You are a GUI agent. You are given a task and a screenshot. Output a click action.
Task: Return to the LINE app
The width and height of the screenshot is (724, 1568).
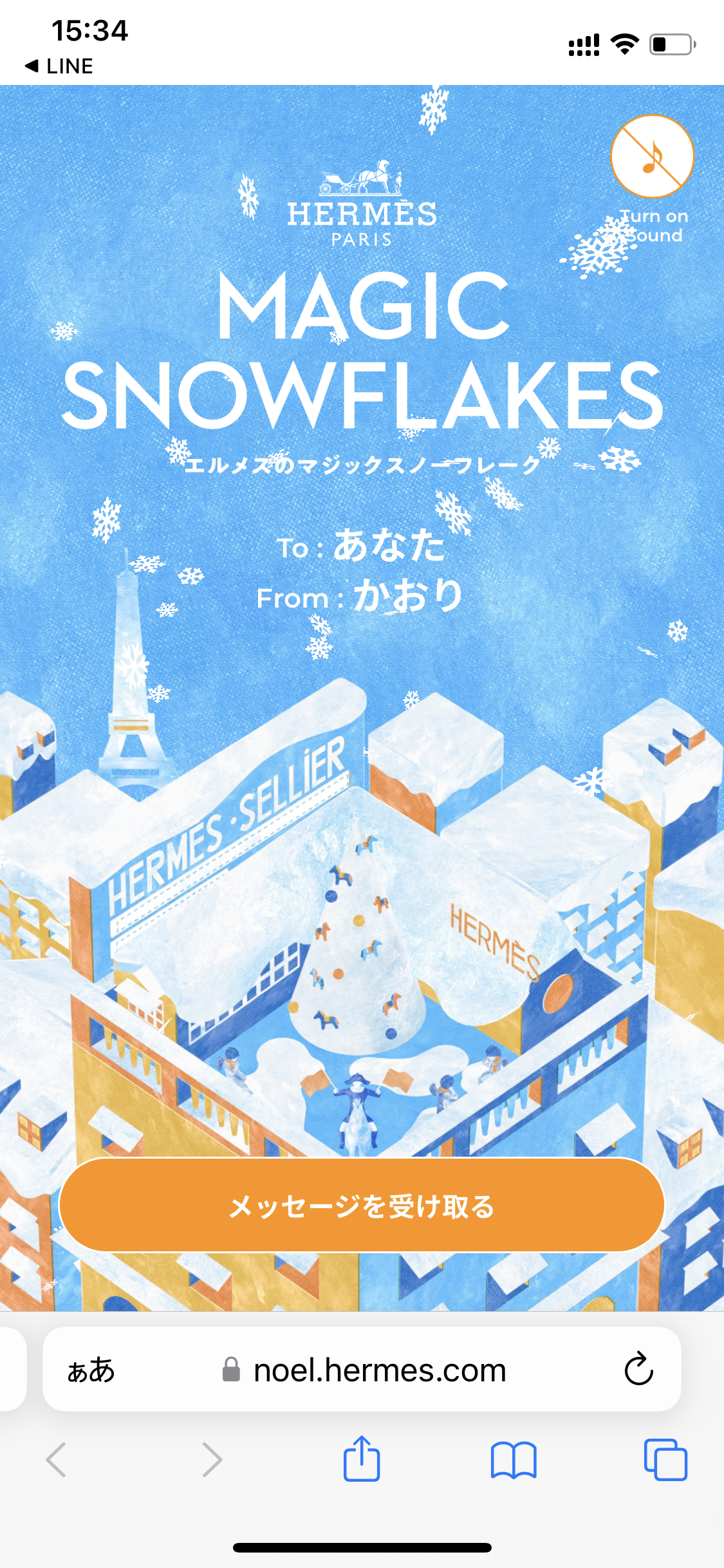coord(59,66)
